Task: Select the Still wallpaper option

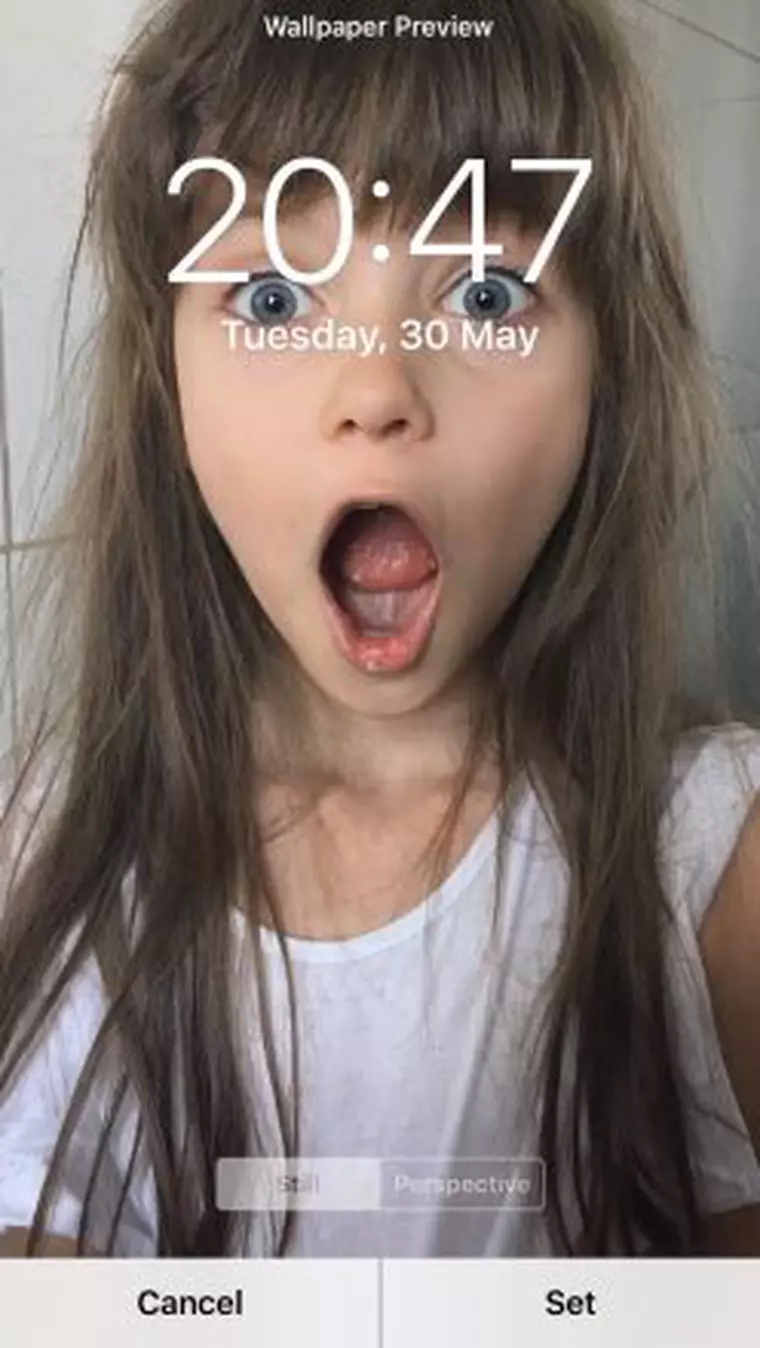Action: pyautogui.click(x=298, y=1185)
